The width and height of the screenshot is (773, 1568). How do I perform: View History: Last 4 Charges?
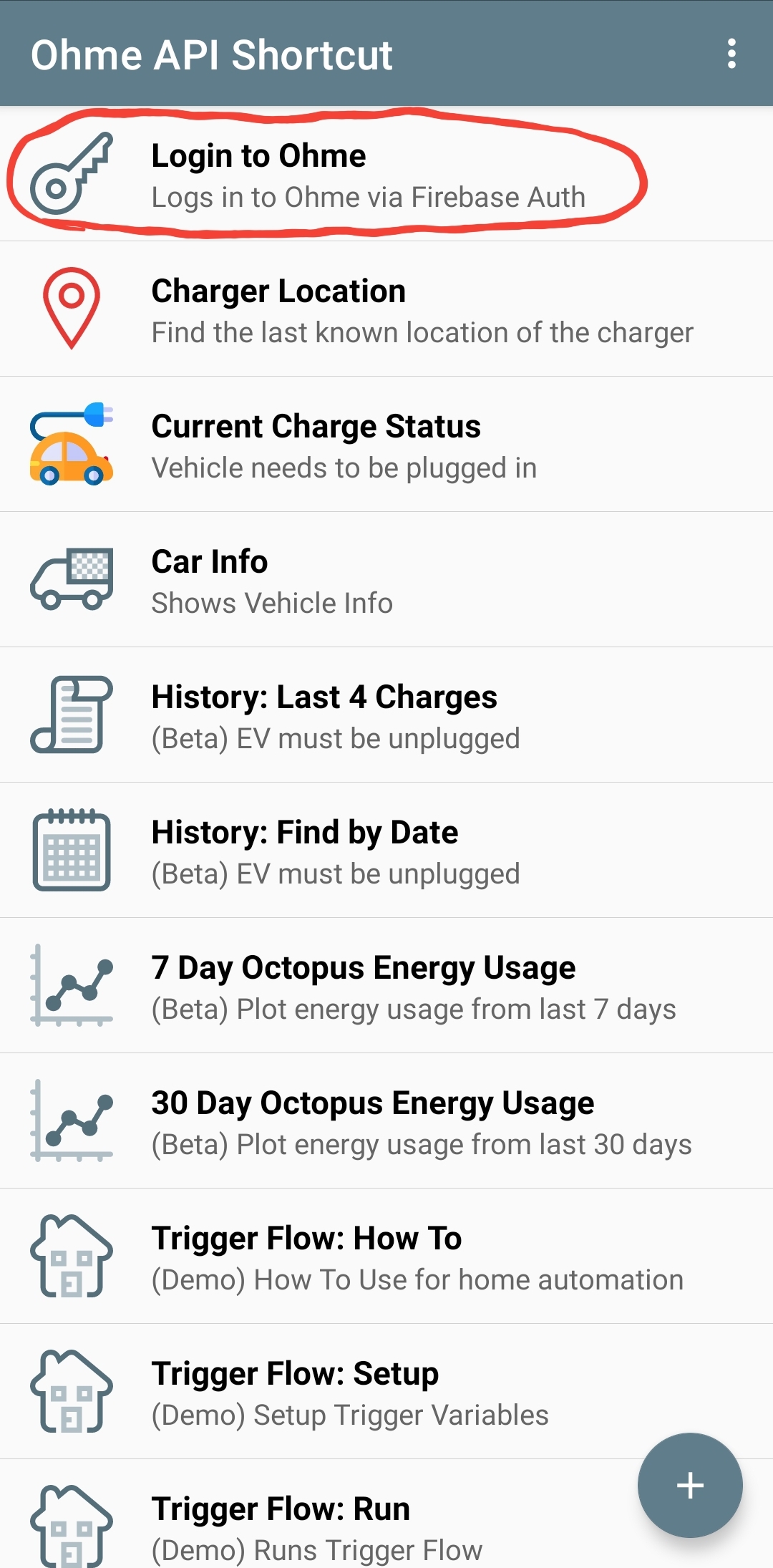(x=386, y=715)
